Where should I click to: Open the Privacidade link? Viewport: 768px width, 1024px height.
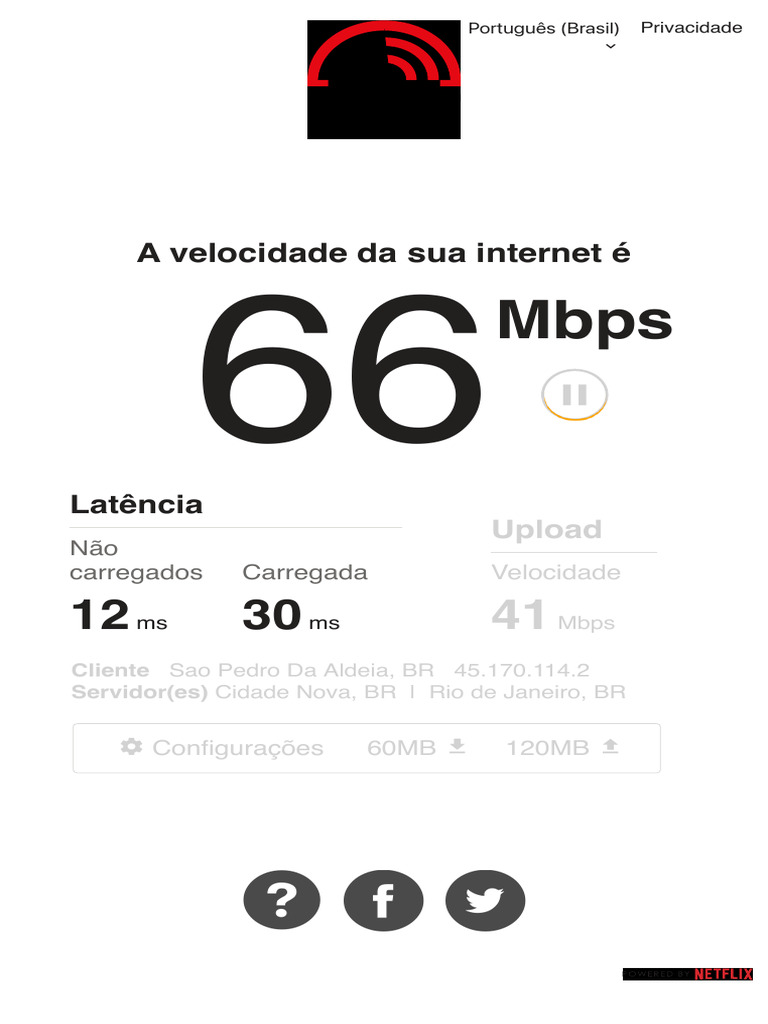tap(691, 28)
